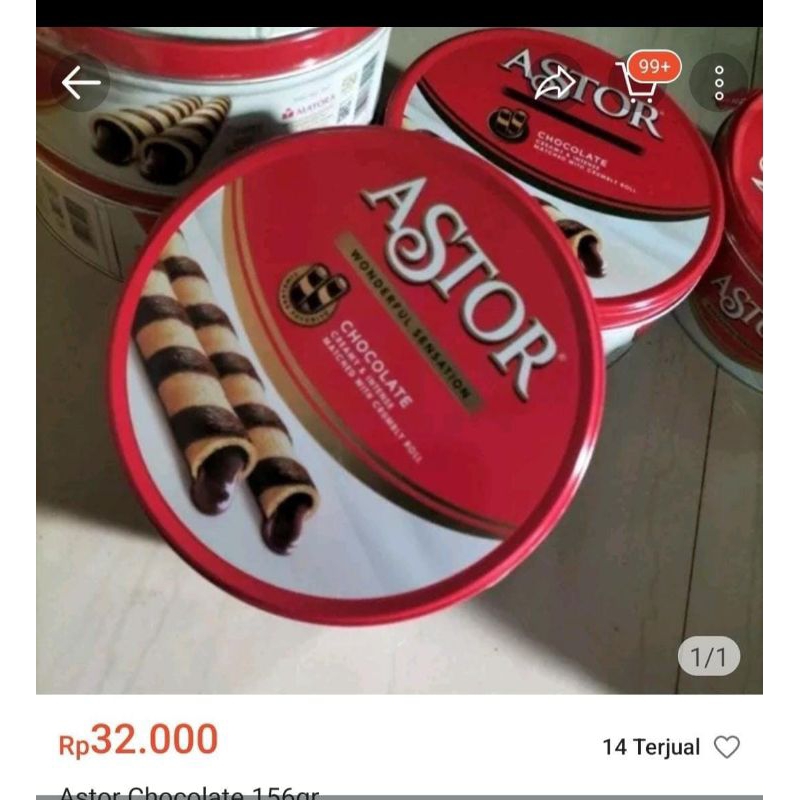Share this Astor Chocolate product
The height and width of the screenshot is (800, 800).
pos(553,82)
